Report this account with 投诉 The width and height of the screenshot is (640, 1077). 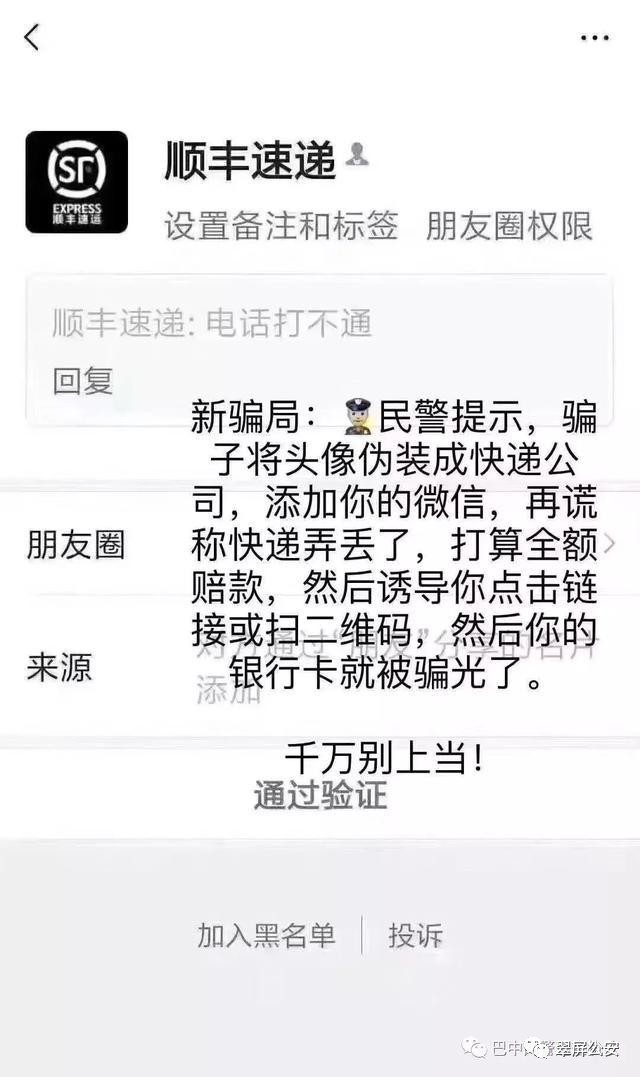point(415,936)
